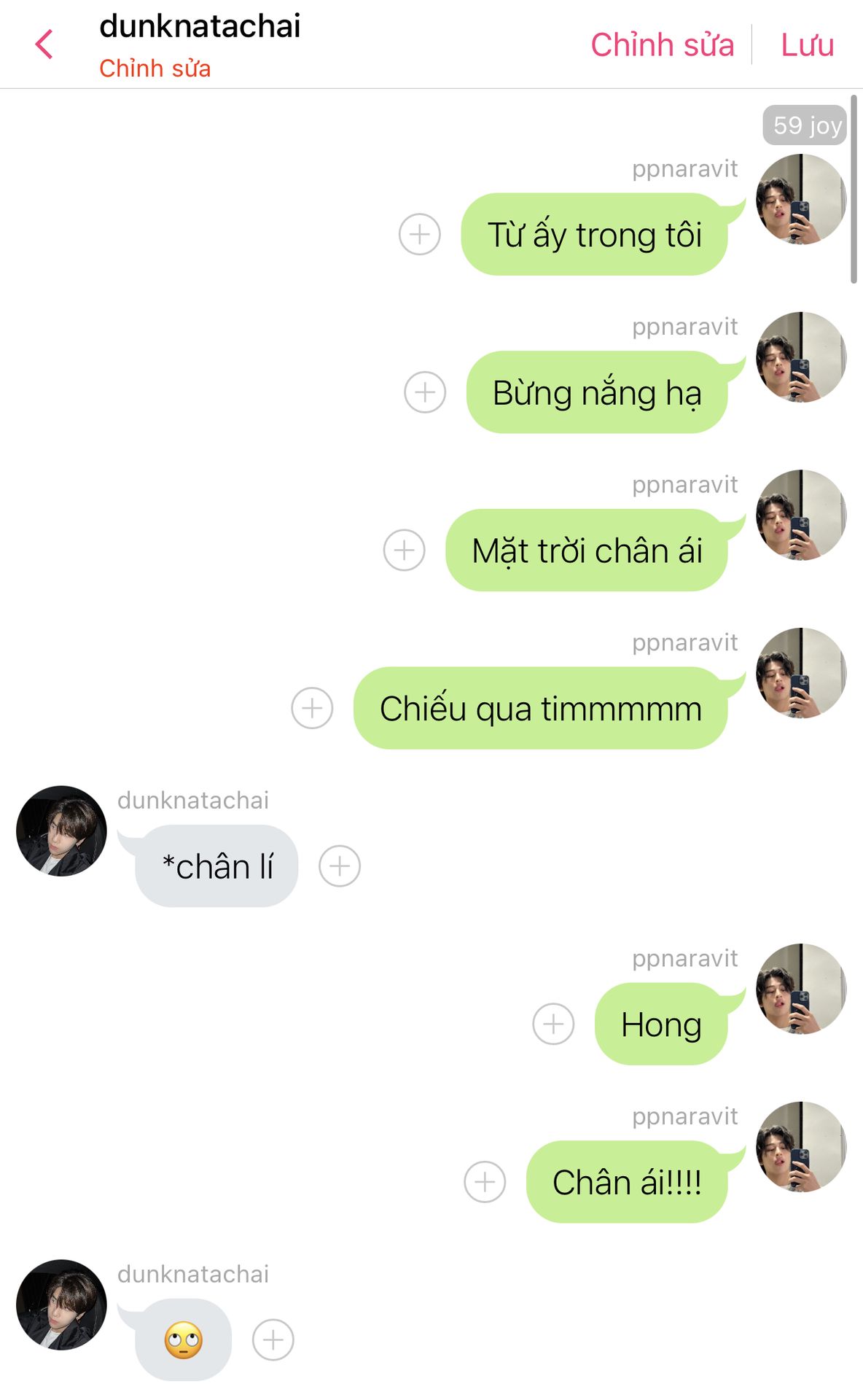
Task: Tap dunknatachai's avatar next to "*chân lí"
Action: [61, 831]
